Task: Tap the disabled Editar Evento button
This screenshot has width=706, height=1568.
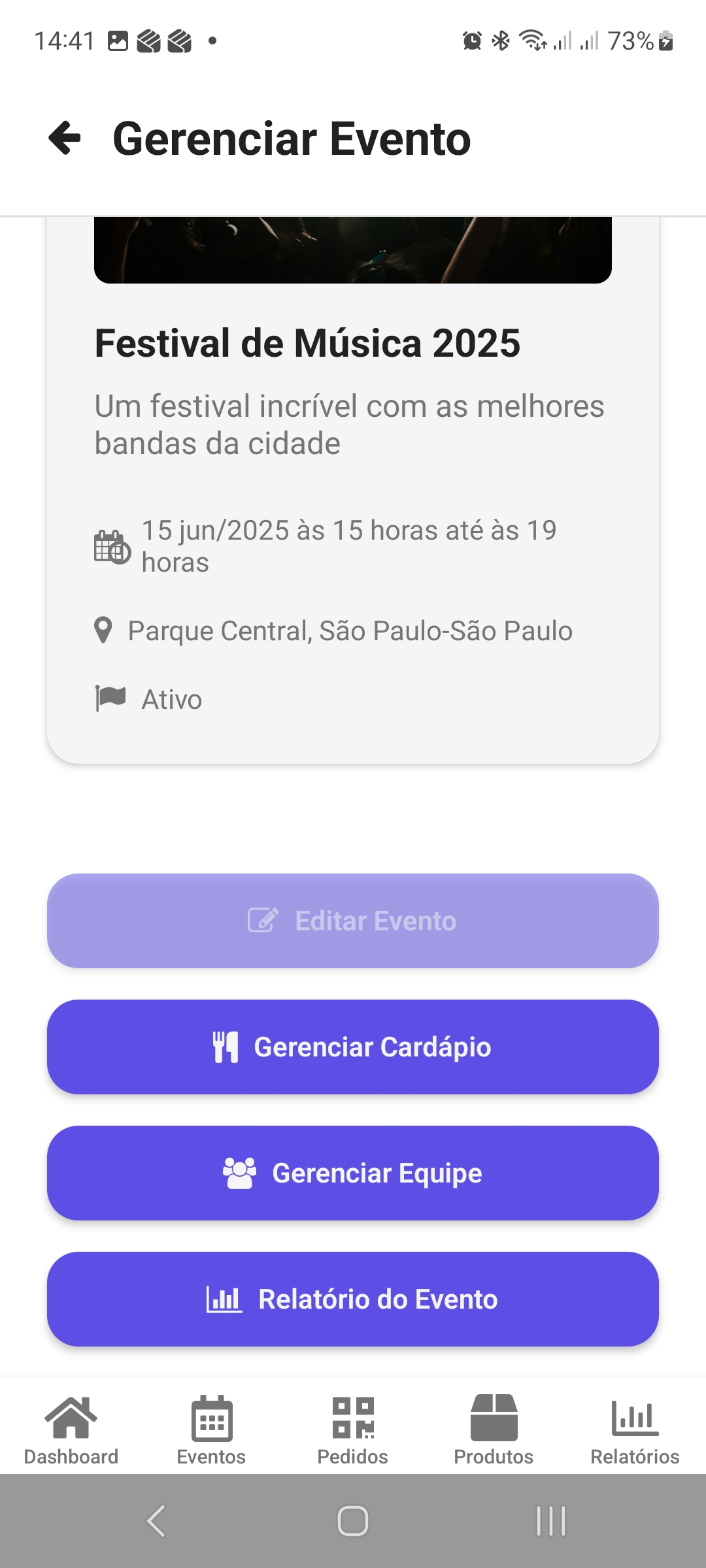Action: pos(353,920)
